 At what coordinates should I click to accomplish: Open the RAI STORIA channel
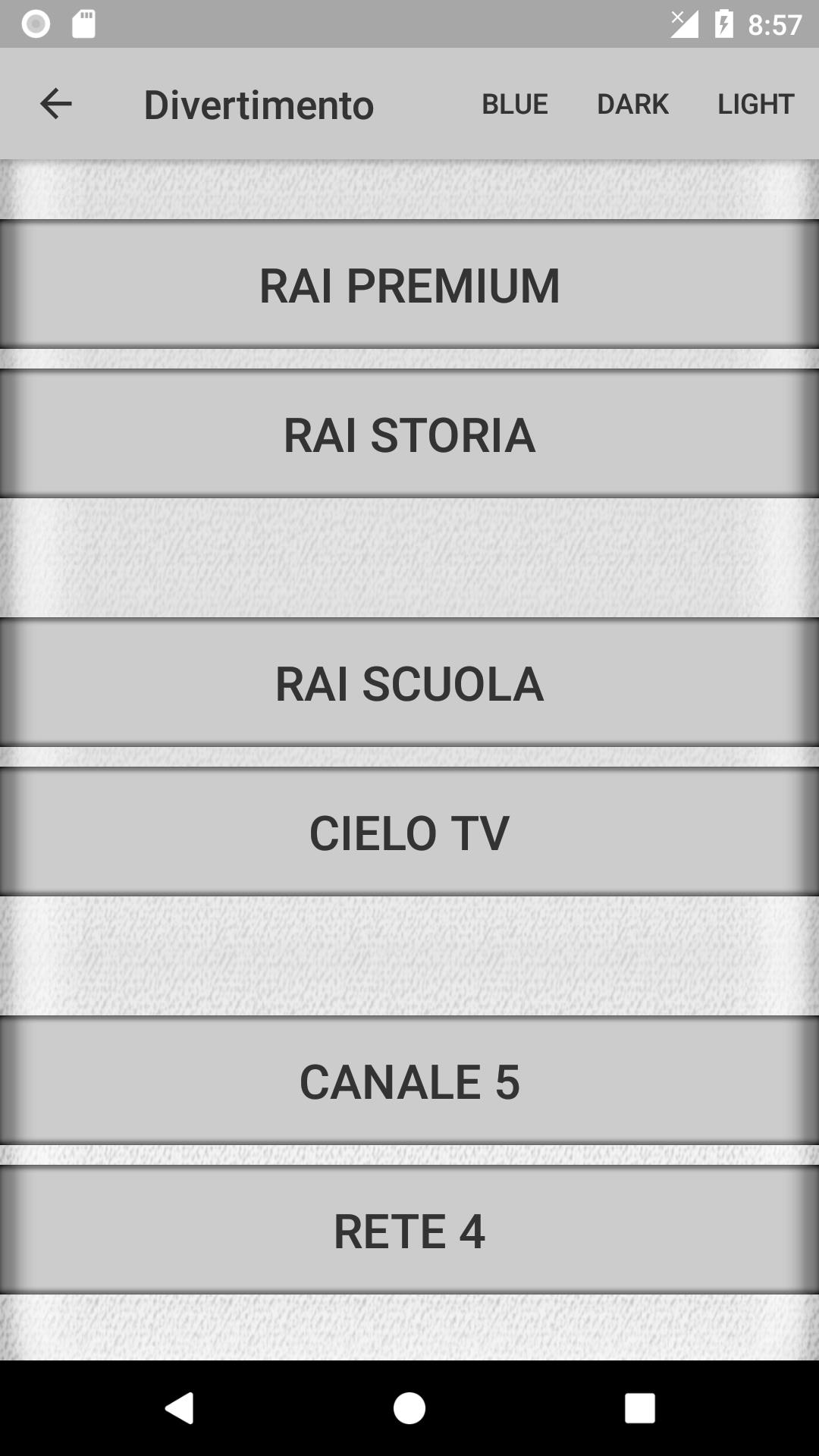(409, 435)
